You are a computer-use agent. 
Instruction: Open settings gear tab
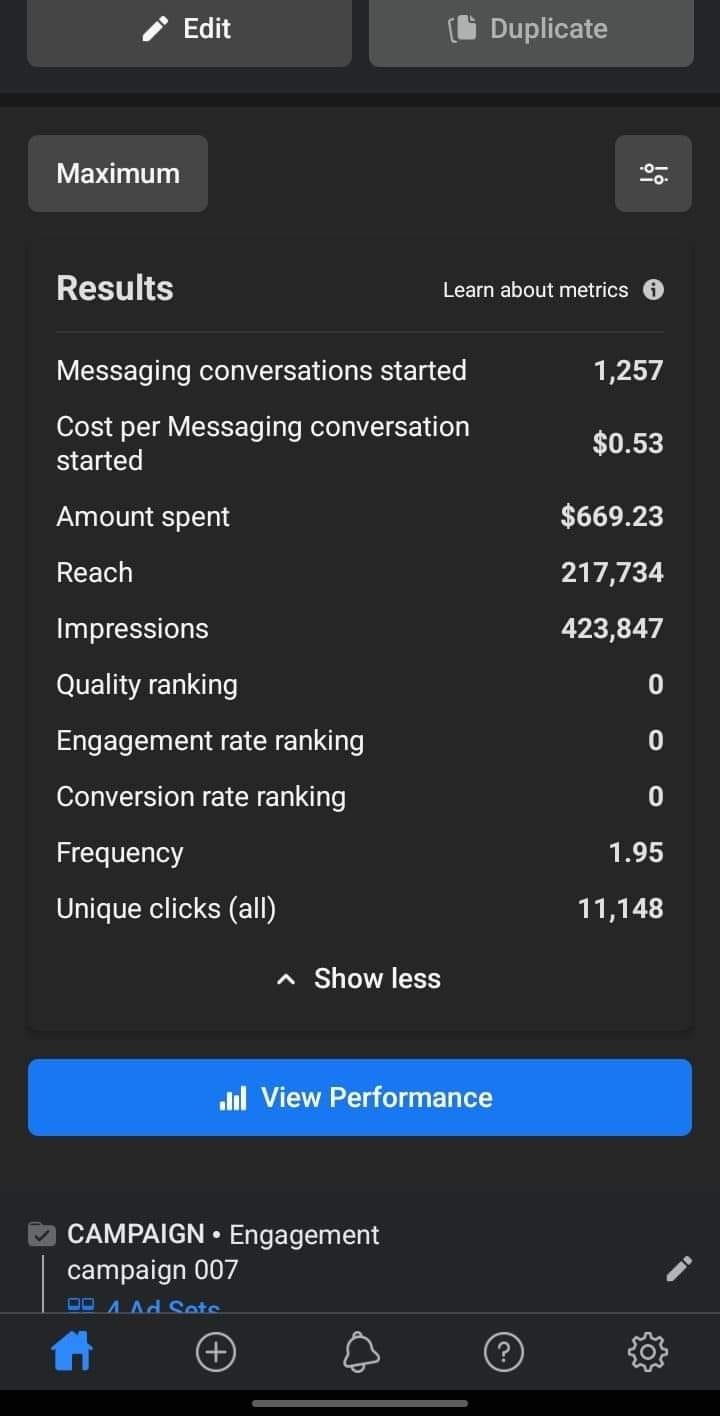(648, 1353)
